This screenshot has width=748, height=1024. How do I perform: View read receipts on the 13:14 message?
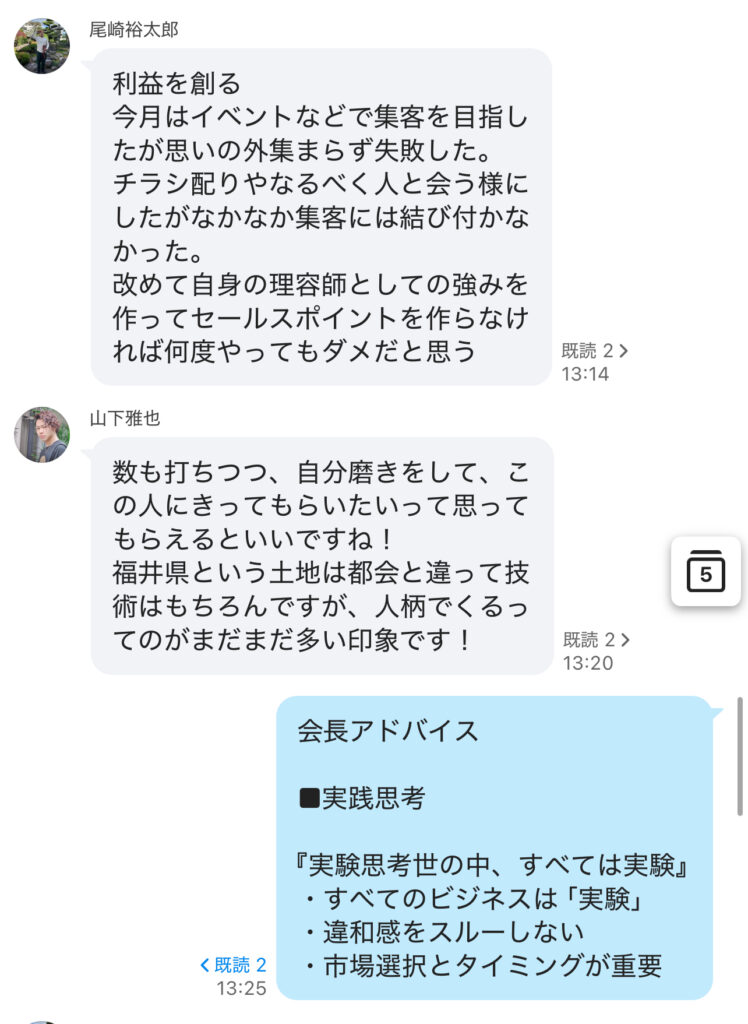point(595,351)
